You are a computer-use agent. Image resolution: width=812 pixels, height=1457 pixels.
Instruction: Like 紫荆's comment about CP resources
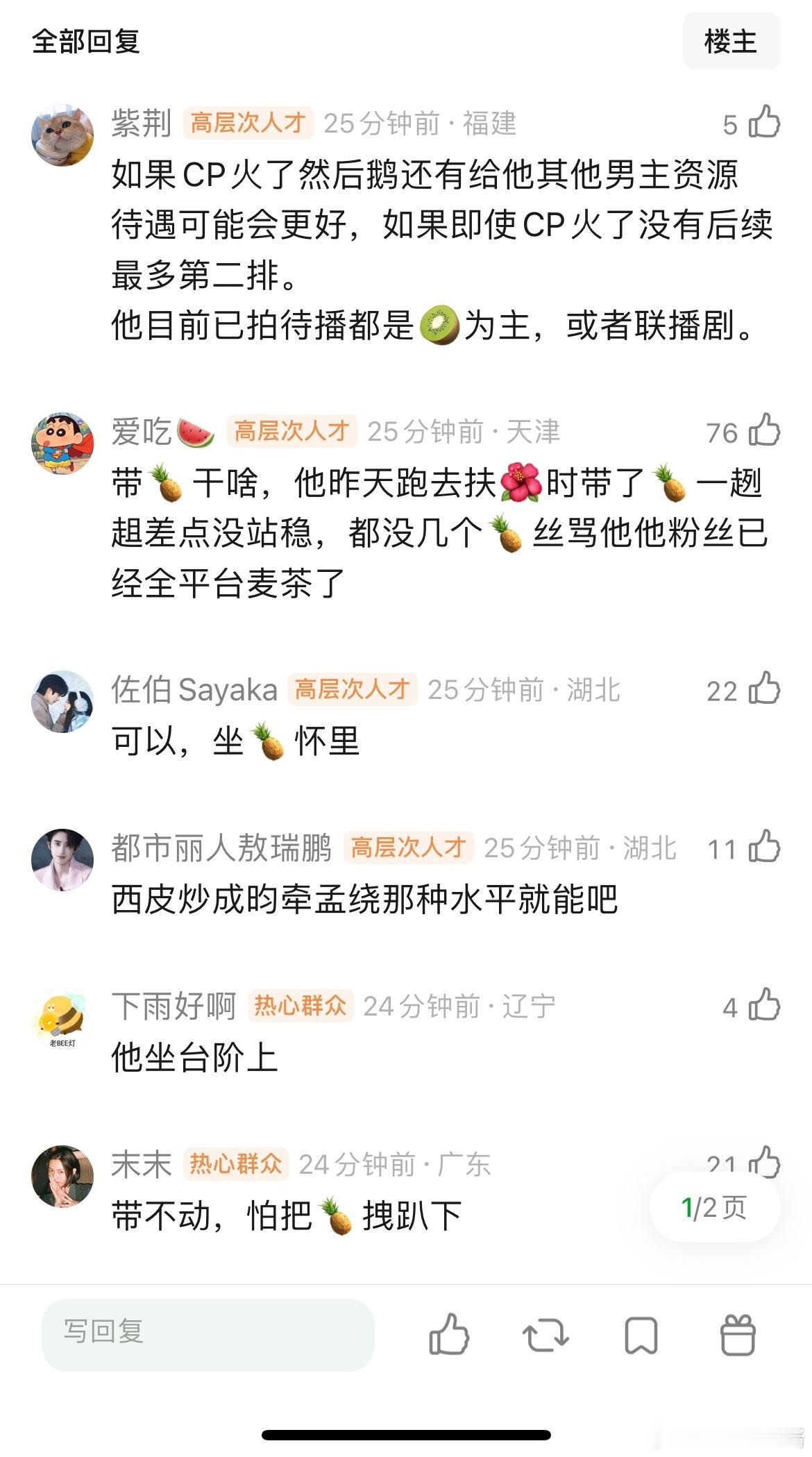763,121
